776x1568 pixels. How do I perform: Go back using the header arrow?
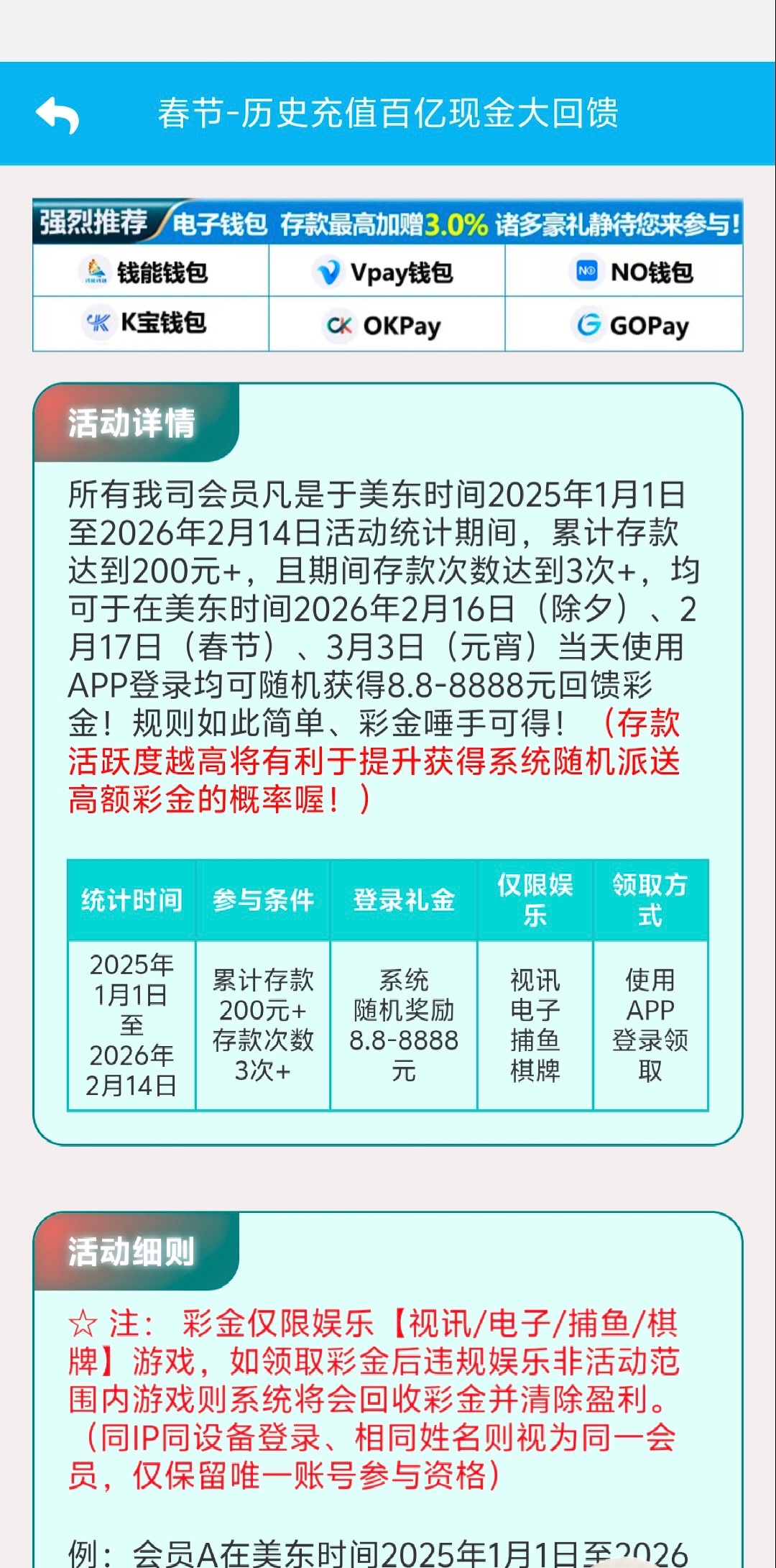[57, 114]
